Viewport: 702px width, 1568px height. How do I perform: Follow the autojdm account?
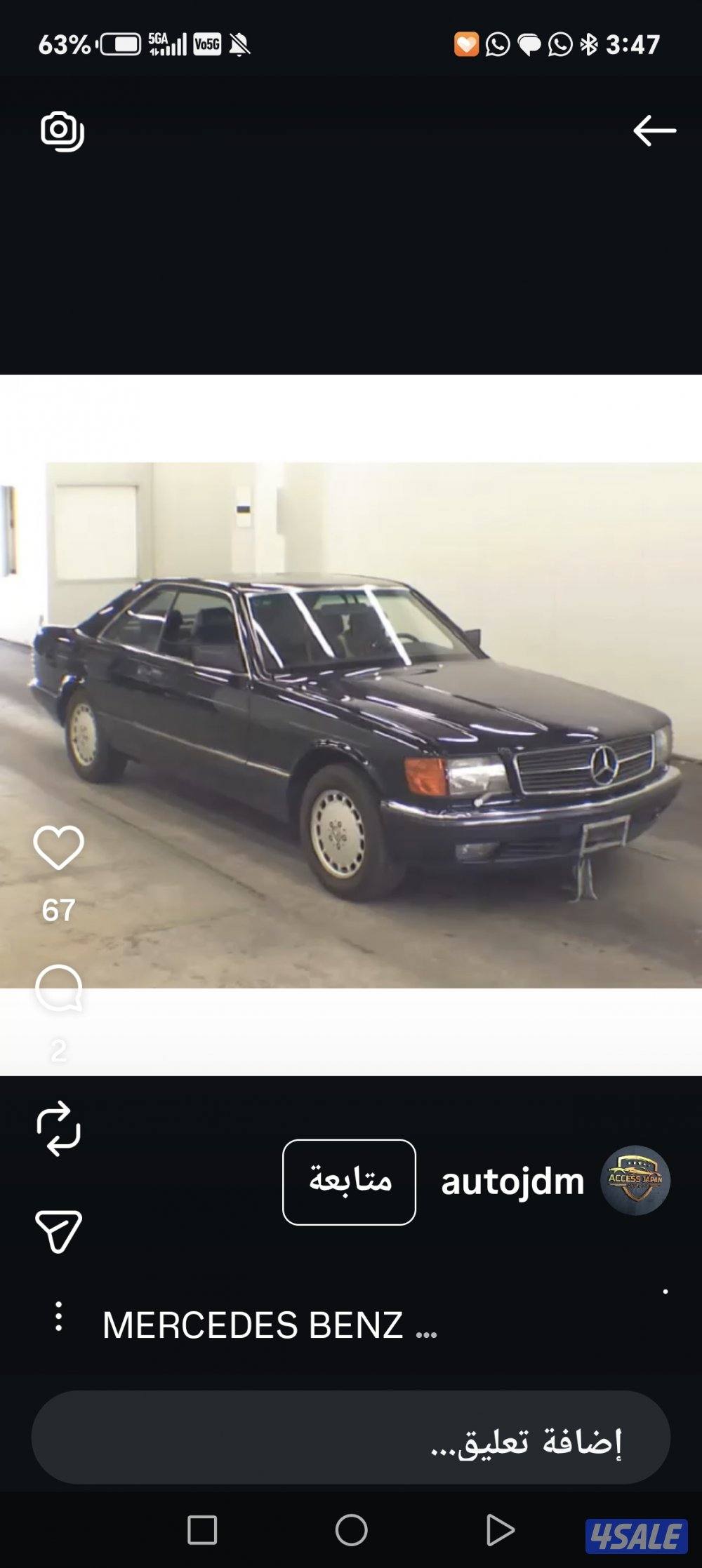pyautogui.click(x=349, y=1181)
